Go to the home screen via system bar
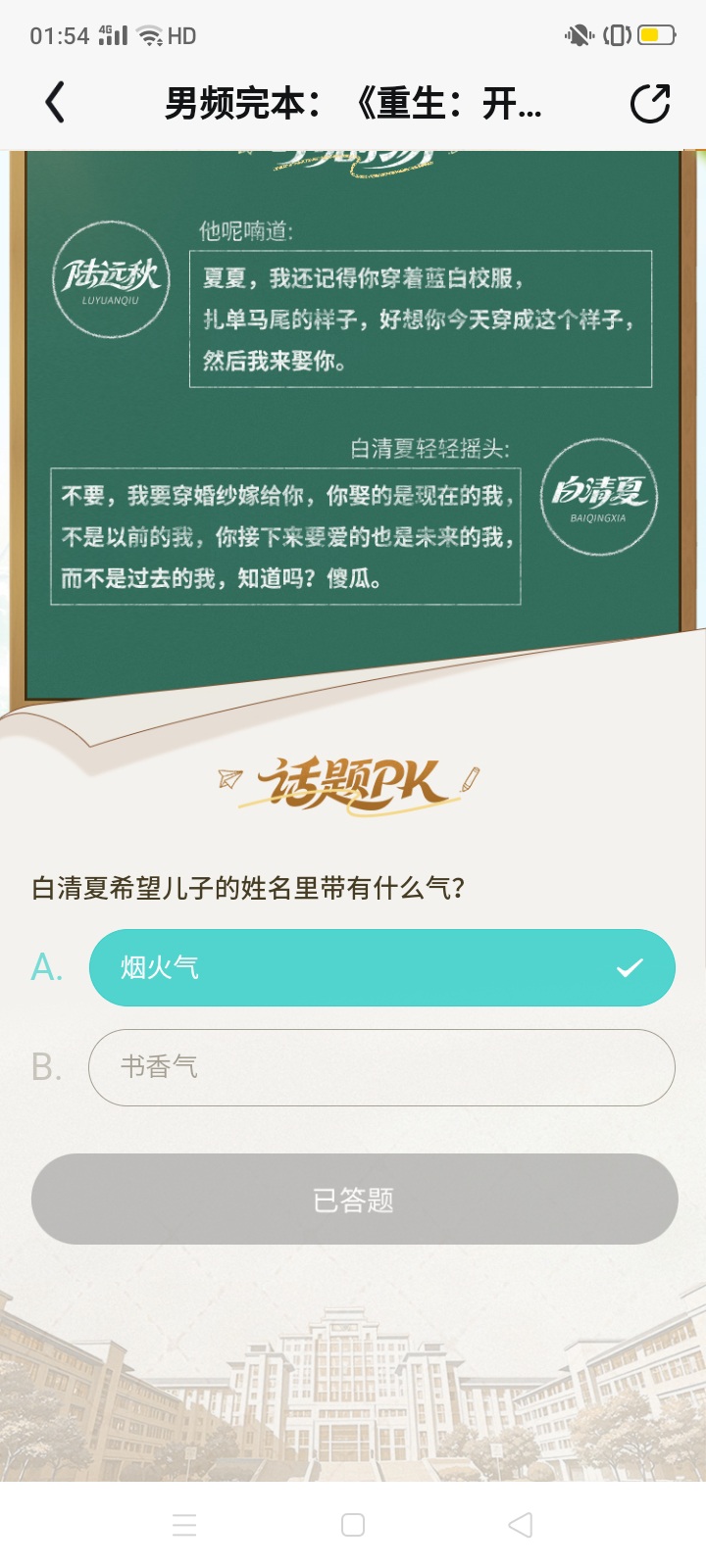Image resolution: width=706 pixels, height=1568 pixels. 353,1525
